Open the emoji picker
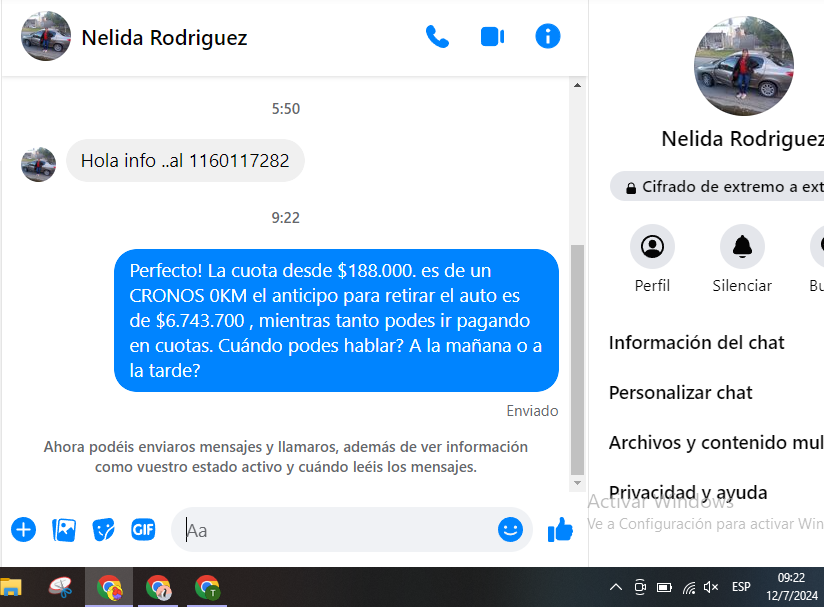This screenshot has width=824, height=607. tap(510, 530)
